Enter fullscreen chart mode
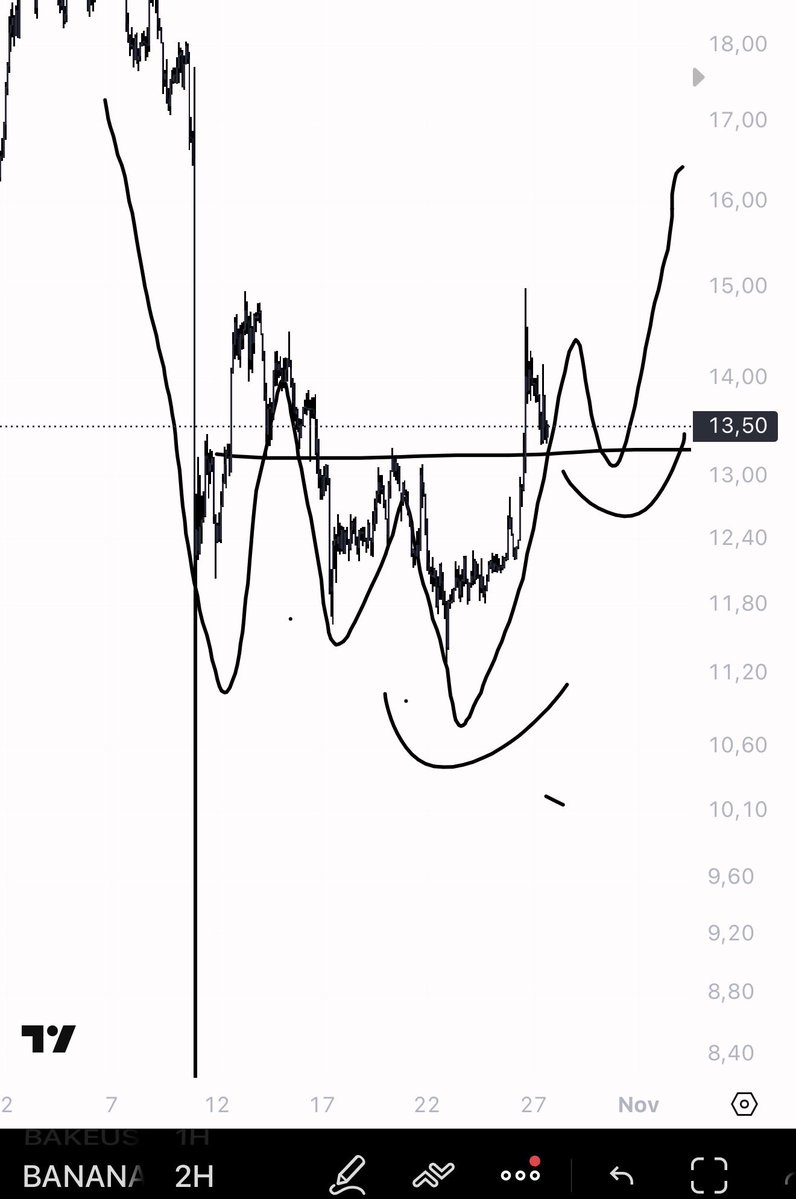The width and height of the screenshot is (796, 1199). 709,1174
